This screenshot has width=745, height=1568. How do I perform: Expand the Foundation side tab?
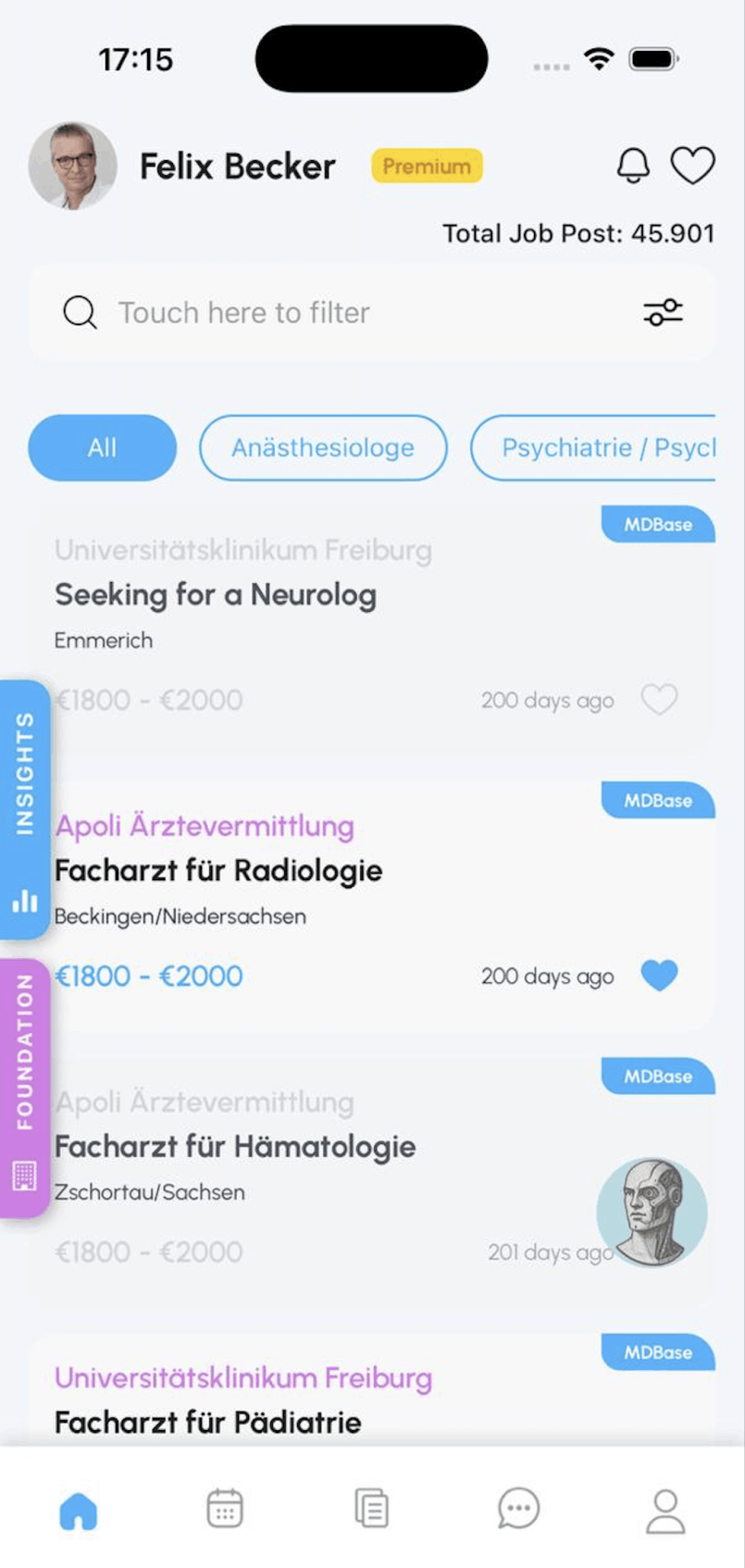click(x=25, y=1089)
